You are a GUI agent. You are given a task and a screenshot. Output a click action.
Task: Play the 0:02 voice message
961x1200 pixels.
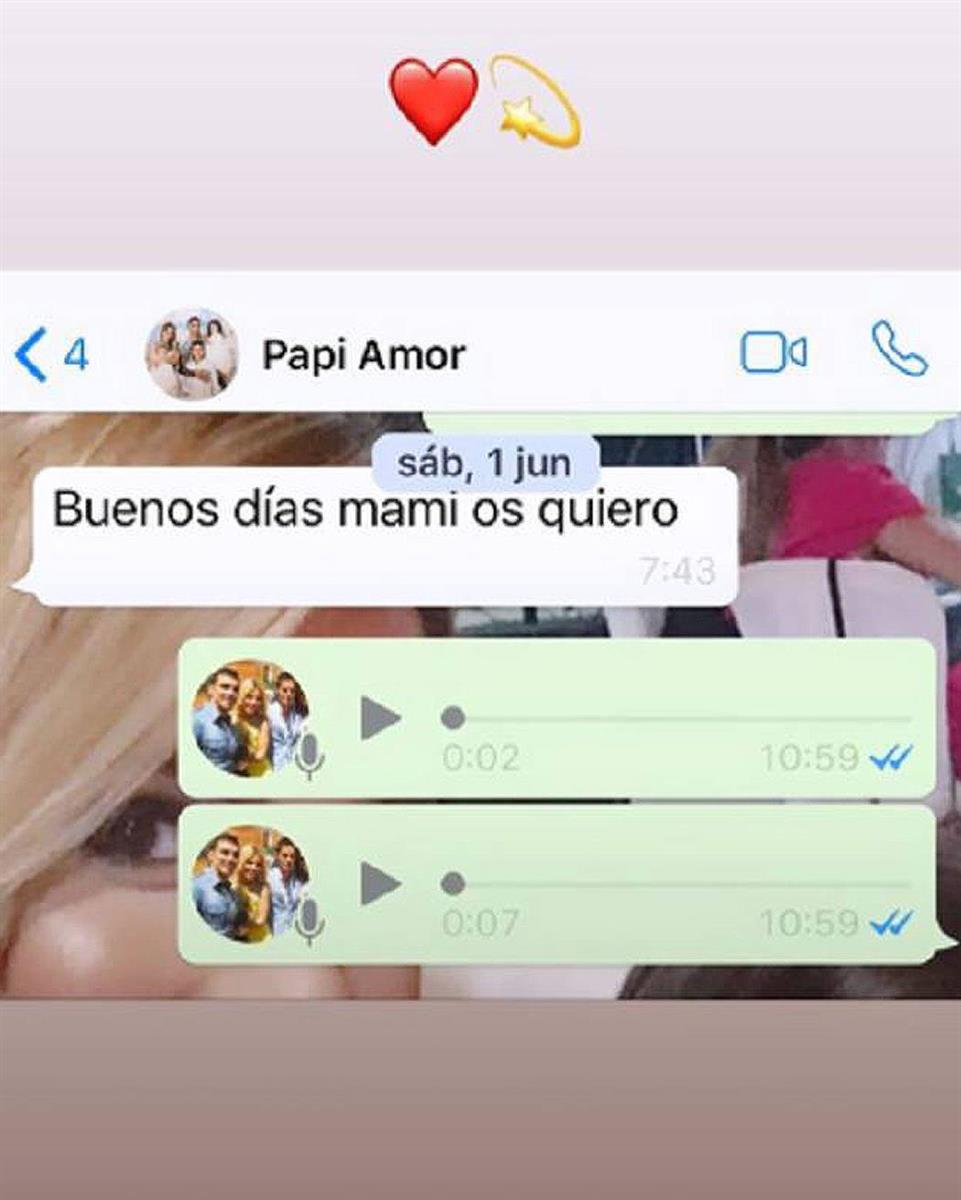(378, 714)
